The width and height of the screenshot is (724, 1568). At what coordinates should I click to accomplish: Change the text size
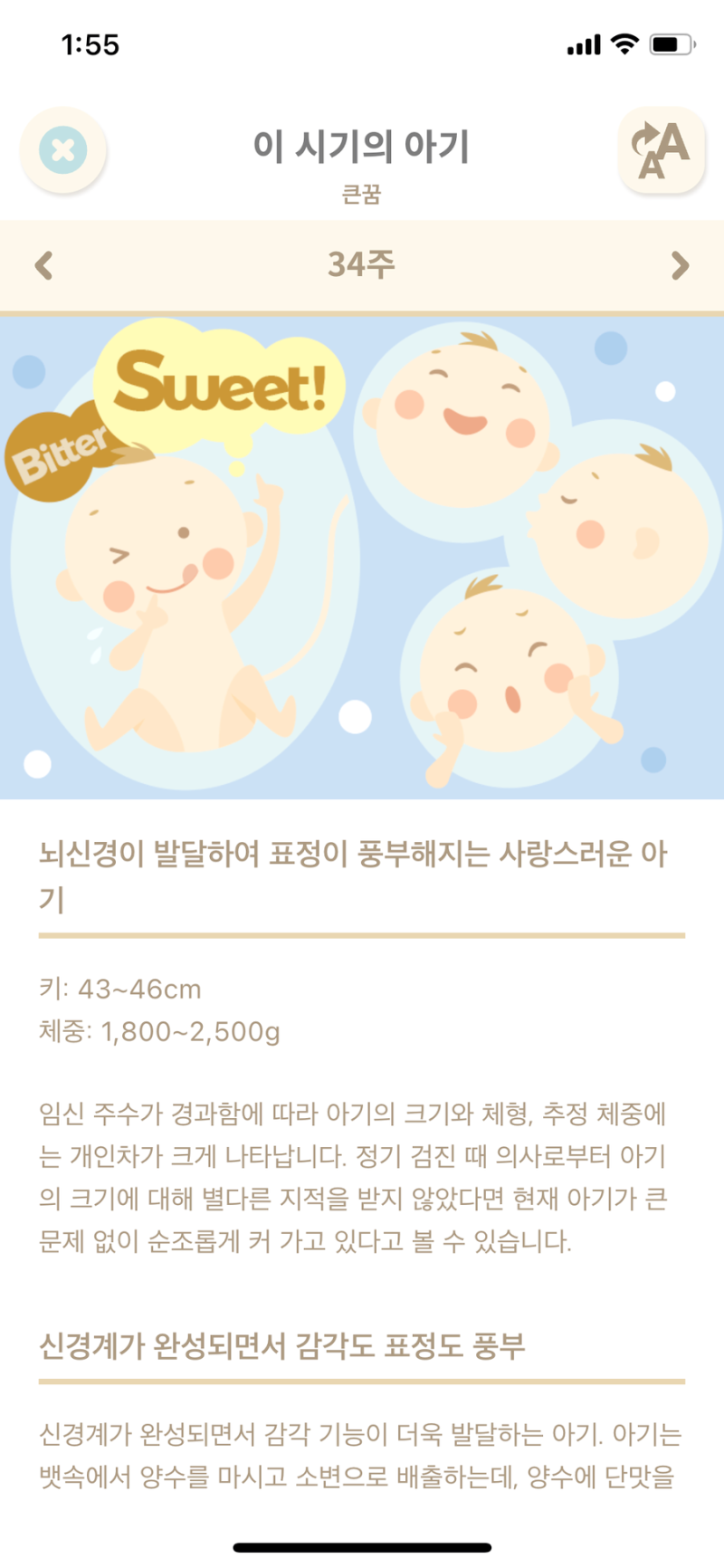[661, 150]
